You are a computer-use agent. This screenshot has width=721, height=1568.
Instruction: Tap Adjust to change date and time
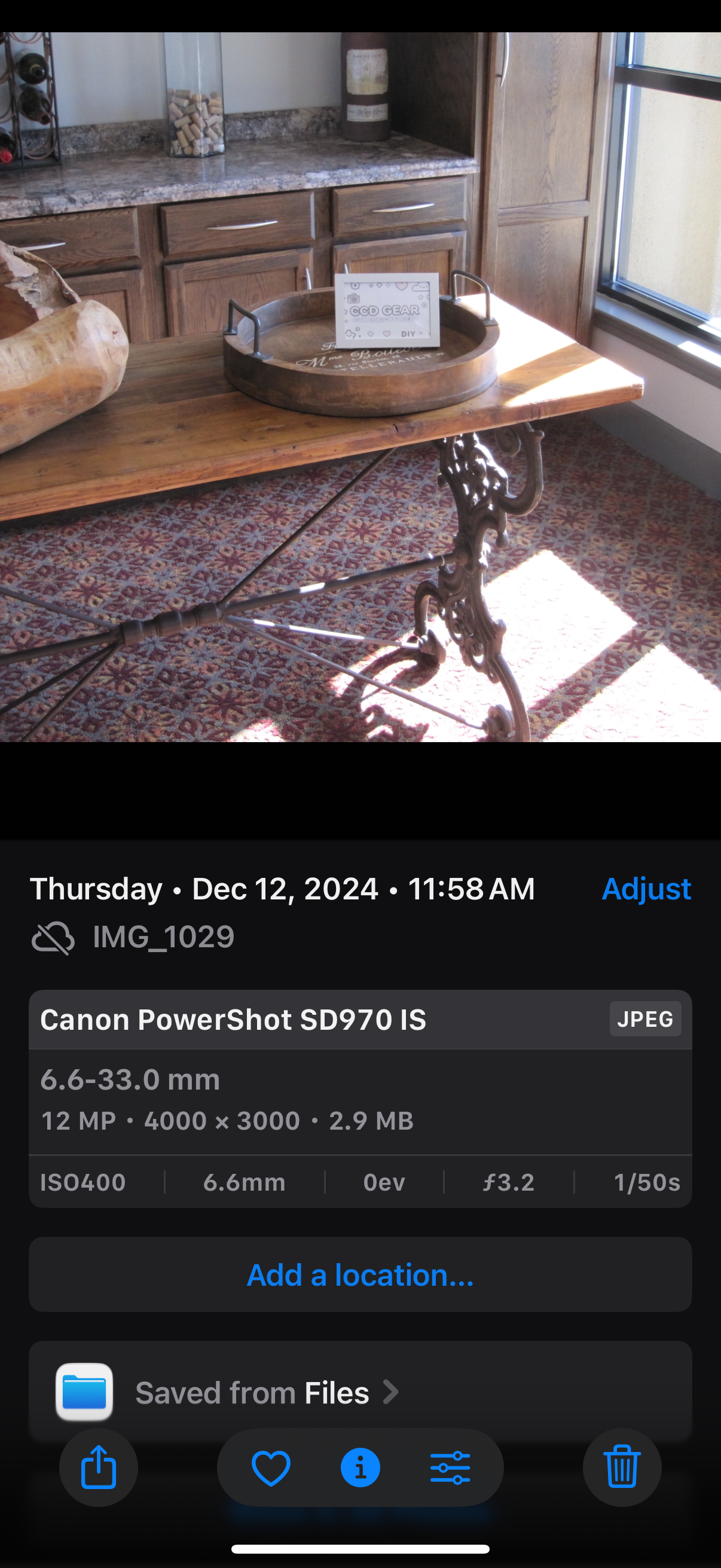coord(646,889)
